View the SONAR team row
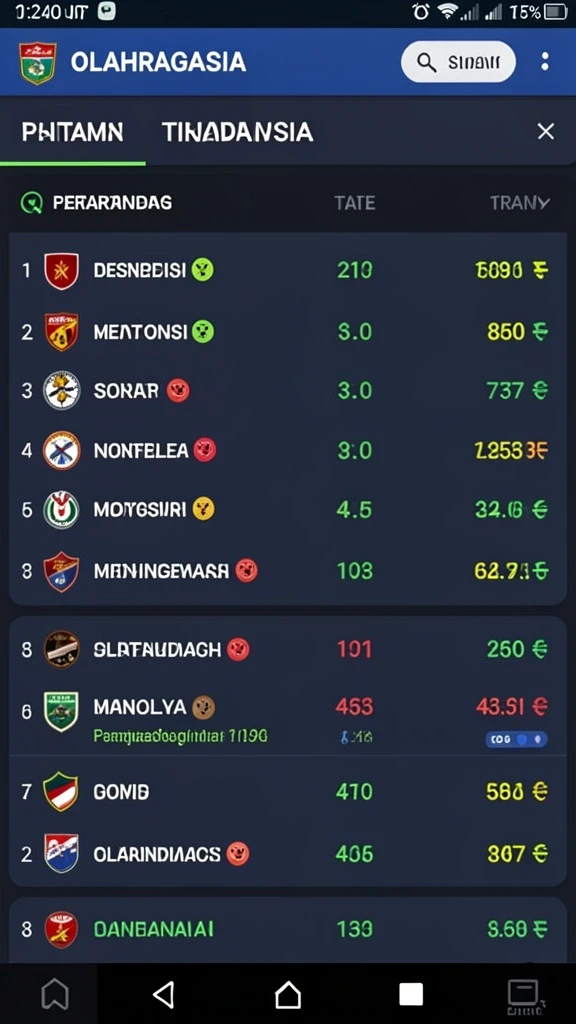The image size is (576, 1024). tap(287, 391)
